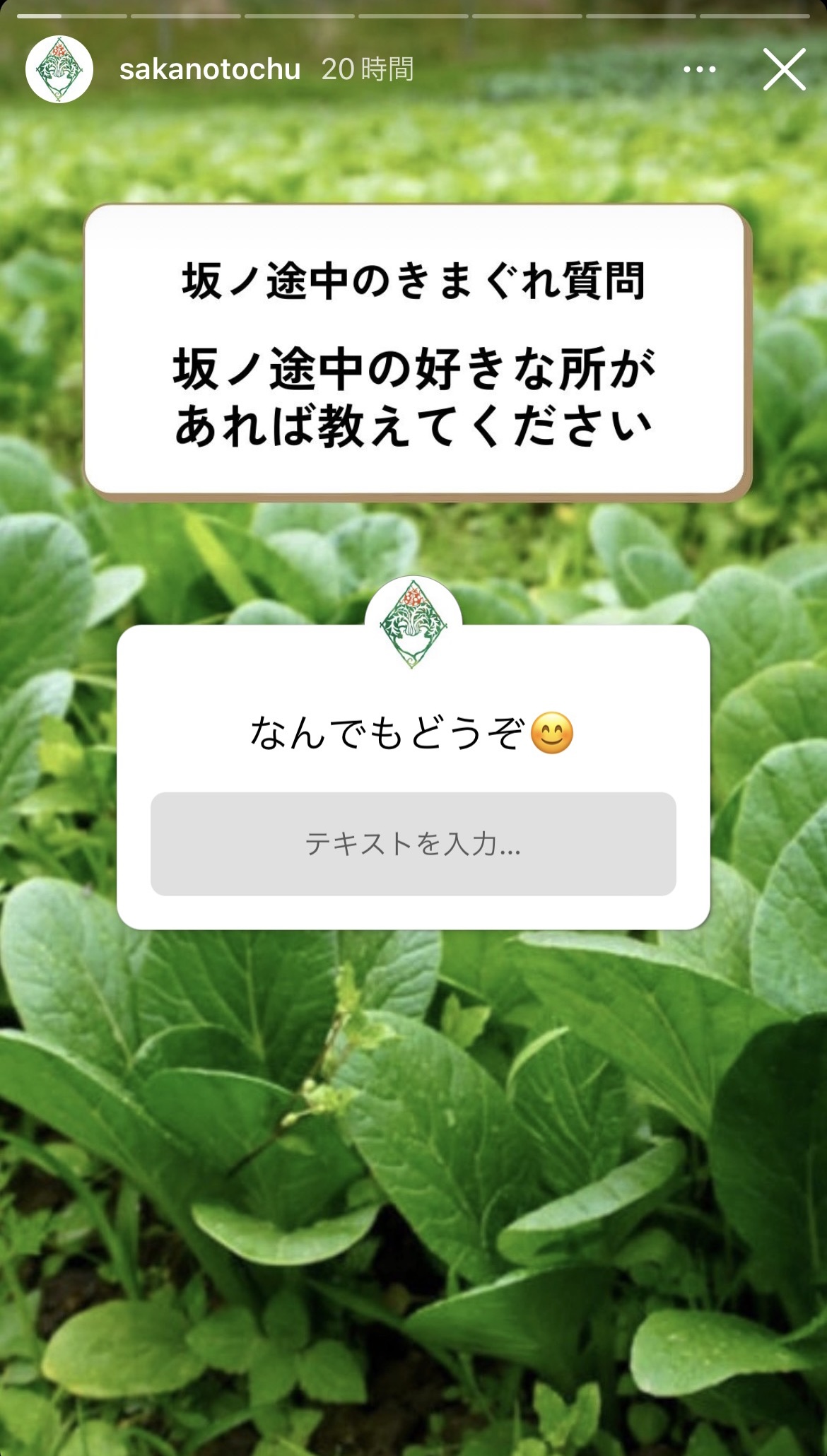Tap the text entry field to answer the question
This screenshot has width=827, height=1456.
[x=413, y=844]
